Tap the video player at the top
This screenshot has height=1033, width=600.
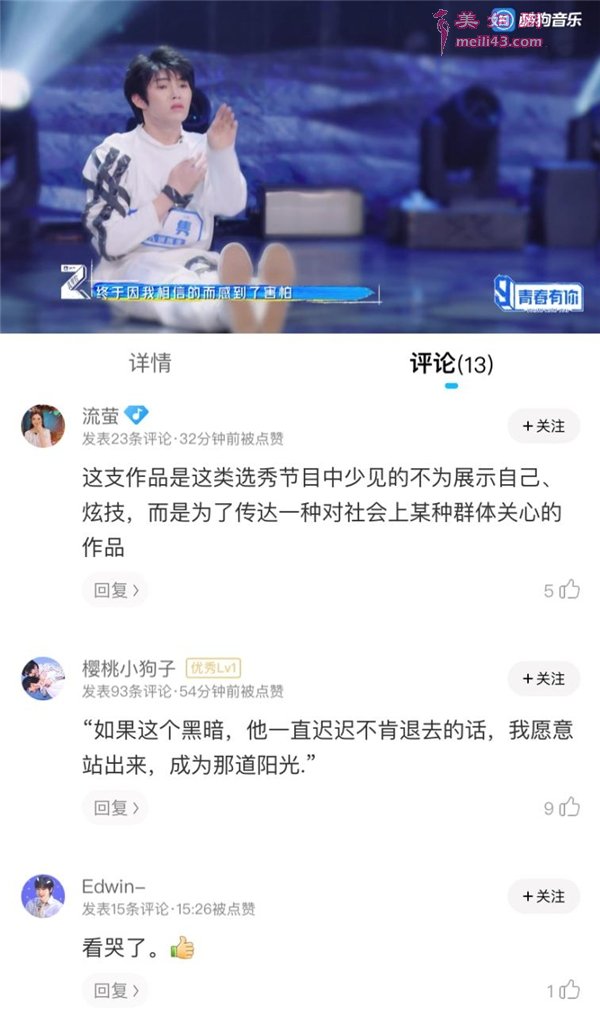300,167
